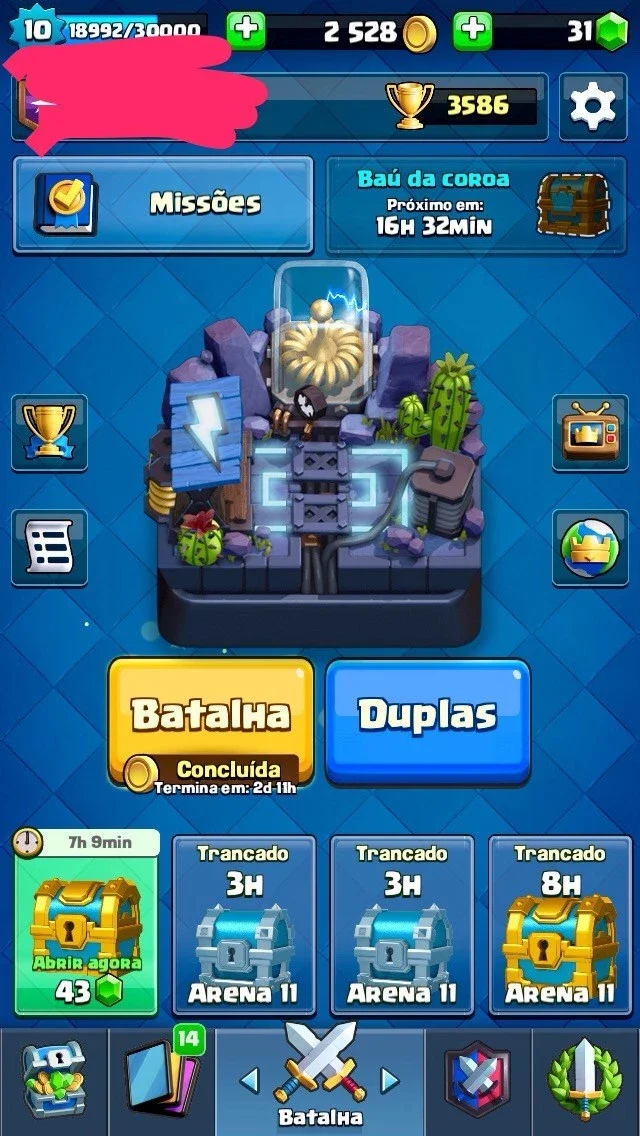Open the Missões quests panel
The width and height of the screenshot is (640, 1136).
[x=164, y=204]
